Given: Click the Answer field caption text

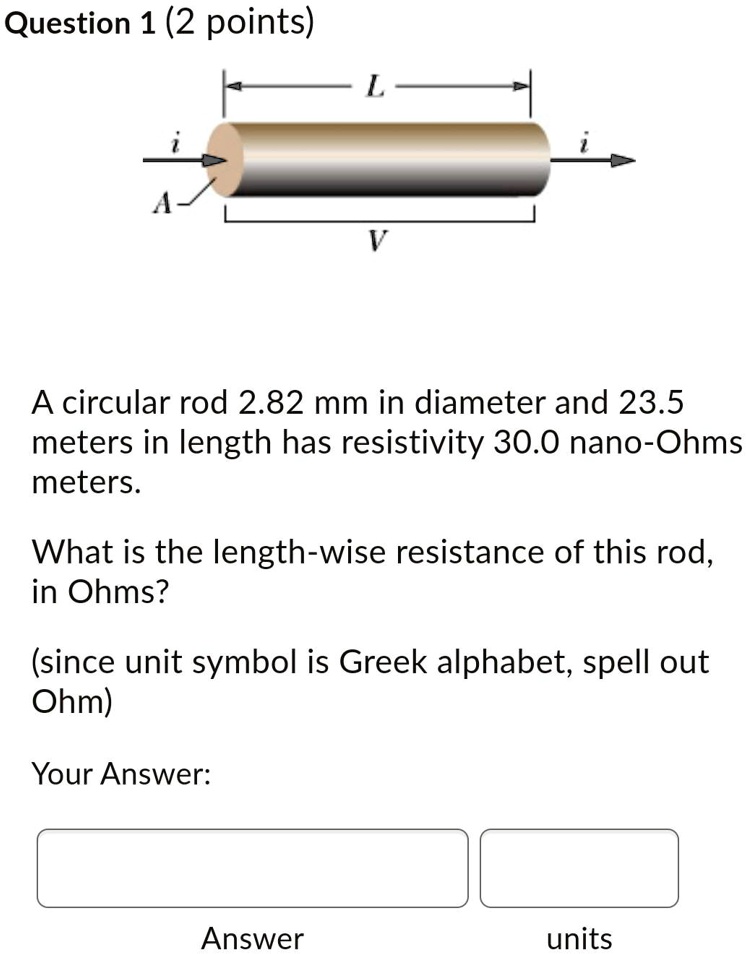Looking at the screenshot, I should (252, 938).
